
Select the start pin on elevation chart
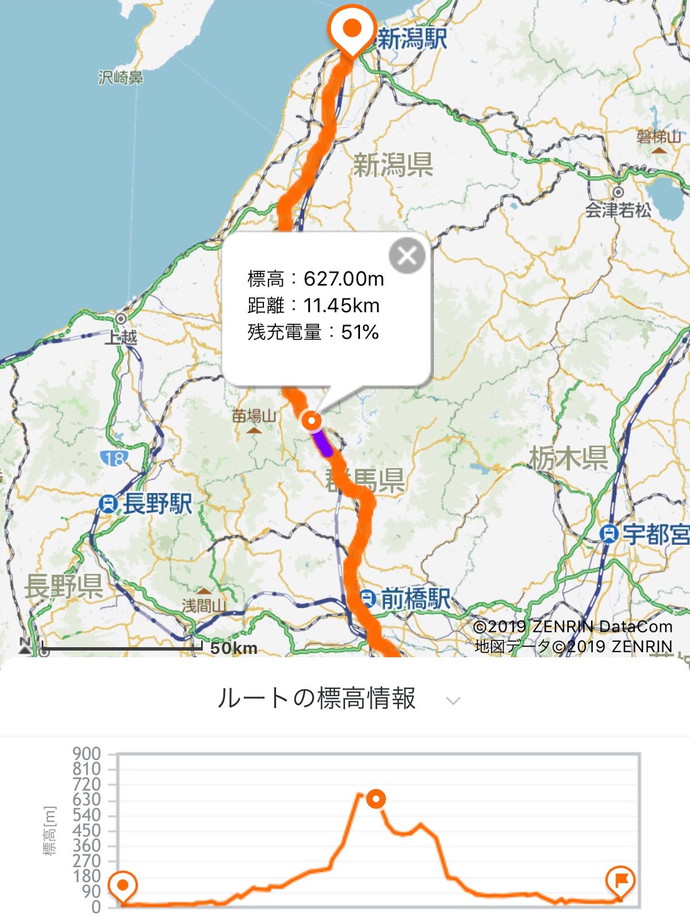pyautogui.click(x=123, y=885)
